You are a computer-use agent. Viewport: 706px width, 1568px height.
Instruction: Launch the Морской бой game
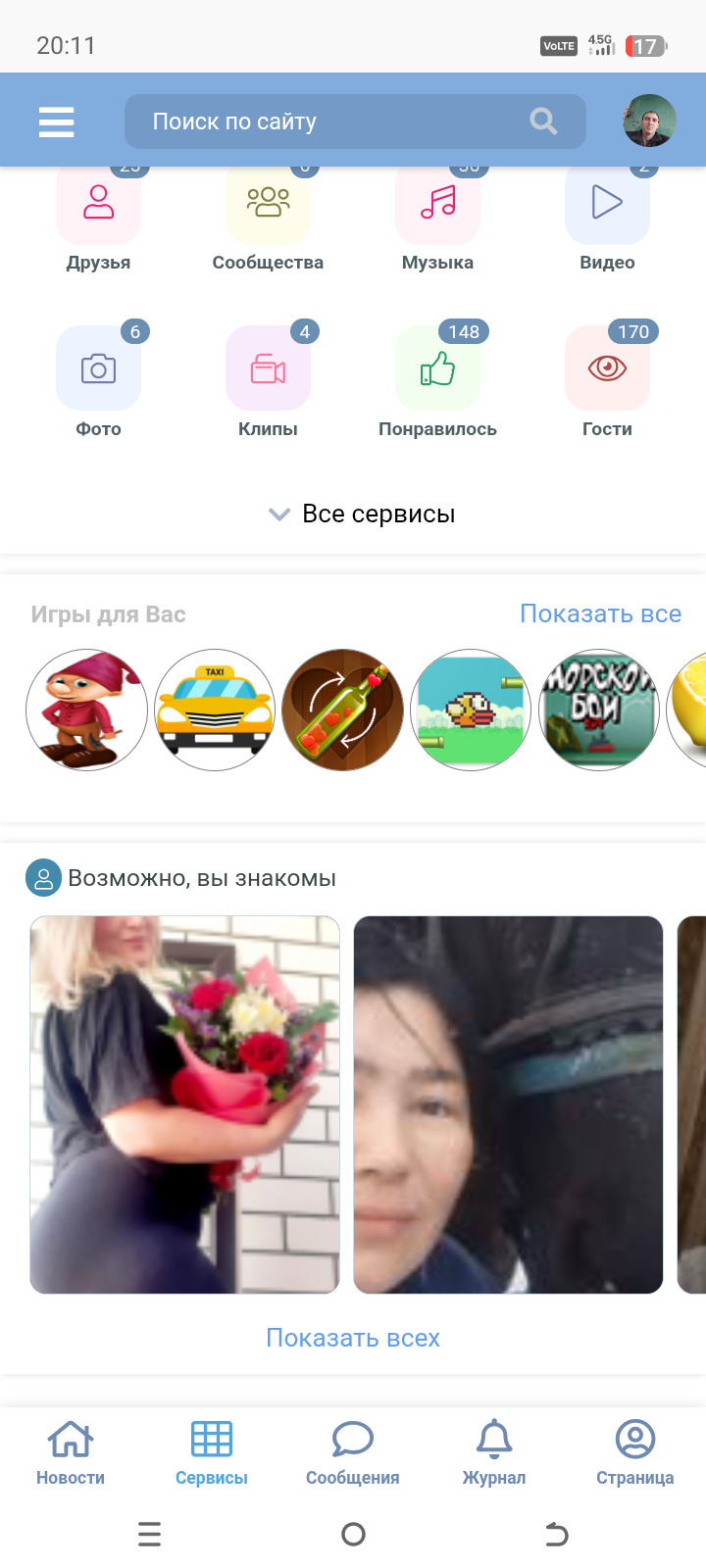coord(599,710)
